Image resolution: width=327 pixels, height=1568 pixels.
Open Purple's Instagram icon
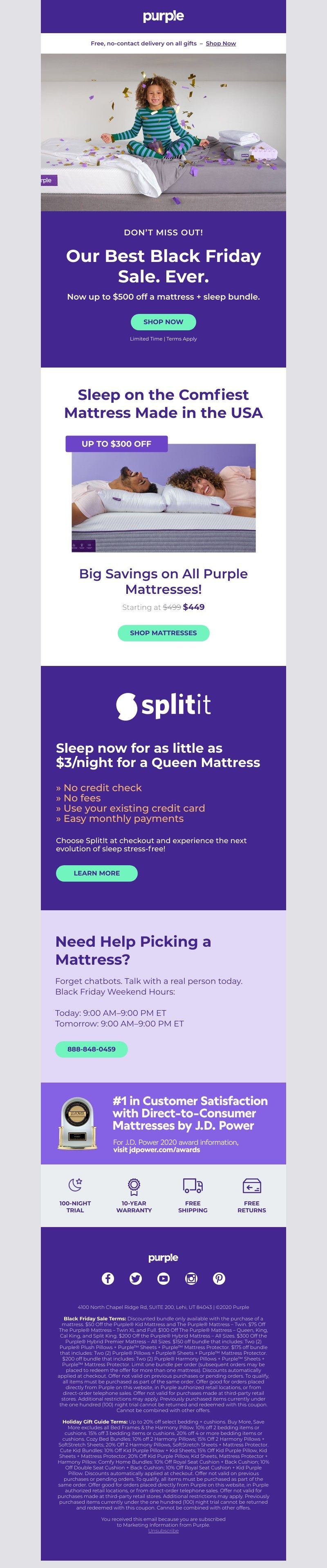coord(191,1278)
